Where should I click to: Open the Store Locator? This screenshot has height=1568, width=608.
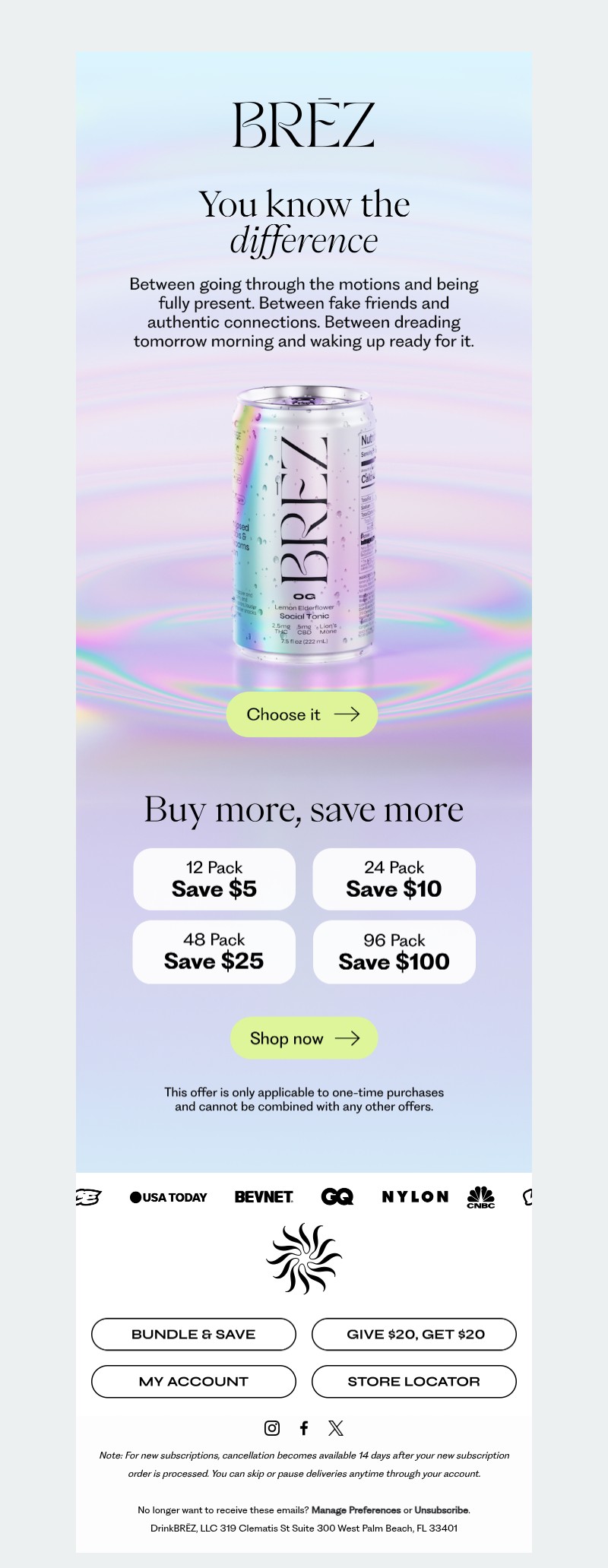(414, 1381)
